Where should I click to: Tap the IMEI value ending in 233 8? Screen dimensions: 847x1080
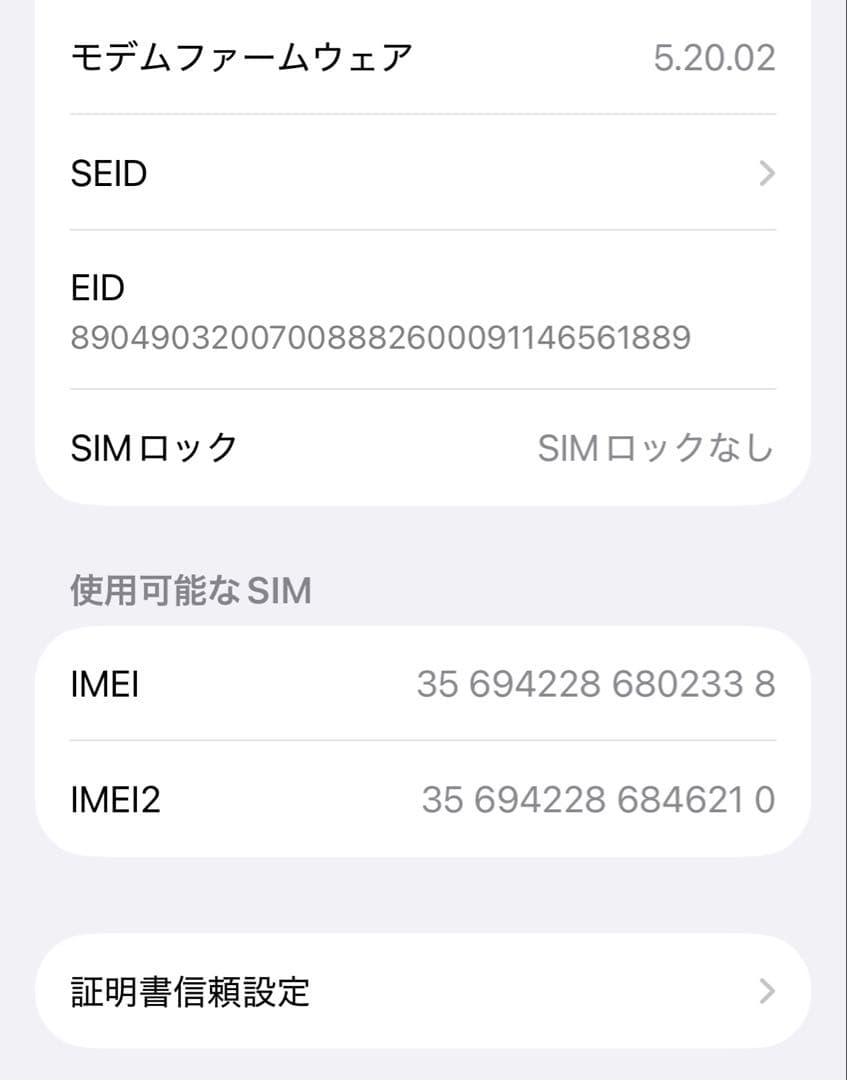click(594, 683)
